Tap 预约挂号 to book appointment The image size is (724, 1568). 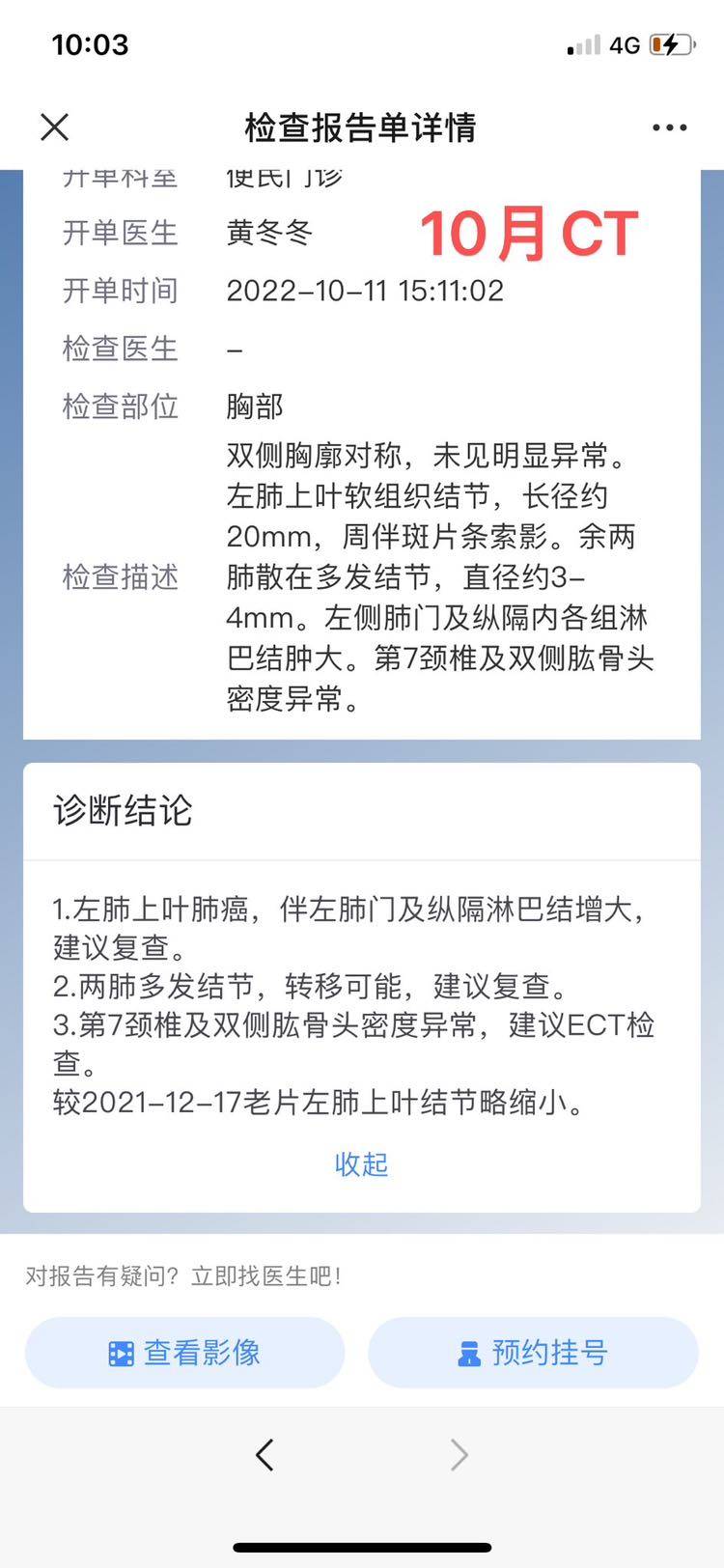[x=533, y=1353]
